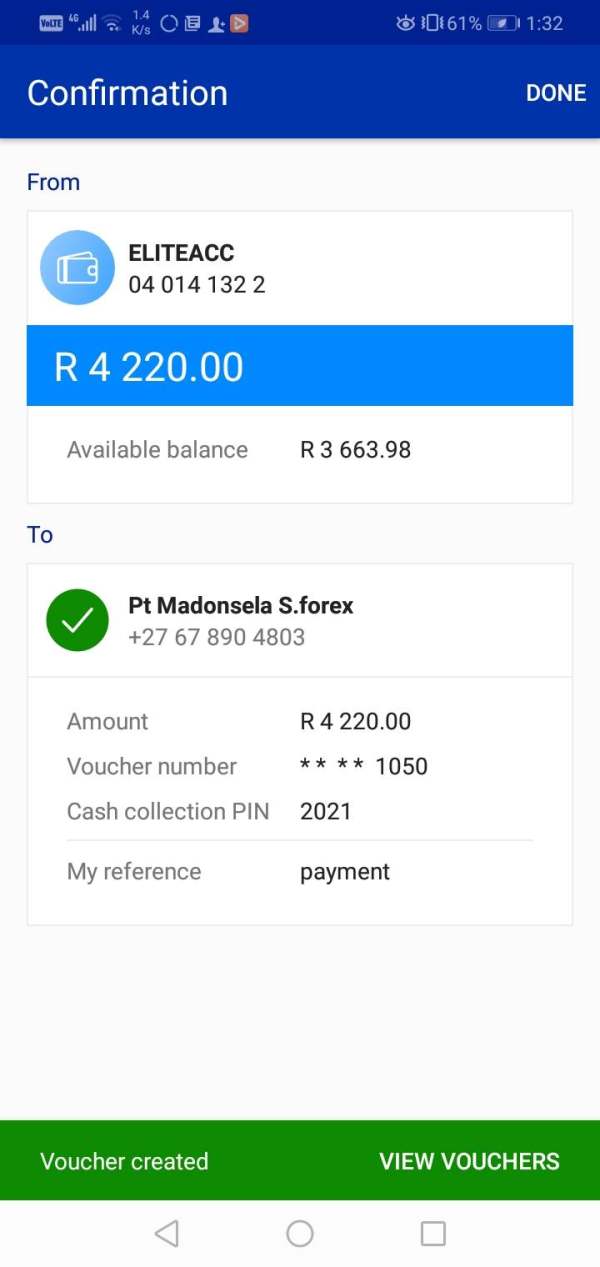The width and height of the screenshot is (600, 1267).
Task: Go back using the system back button
Action: pyautogui.click(x=167, y=1233)
